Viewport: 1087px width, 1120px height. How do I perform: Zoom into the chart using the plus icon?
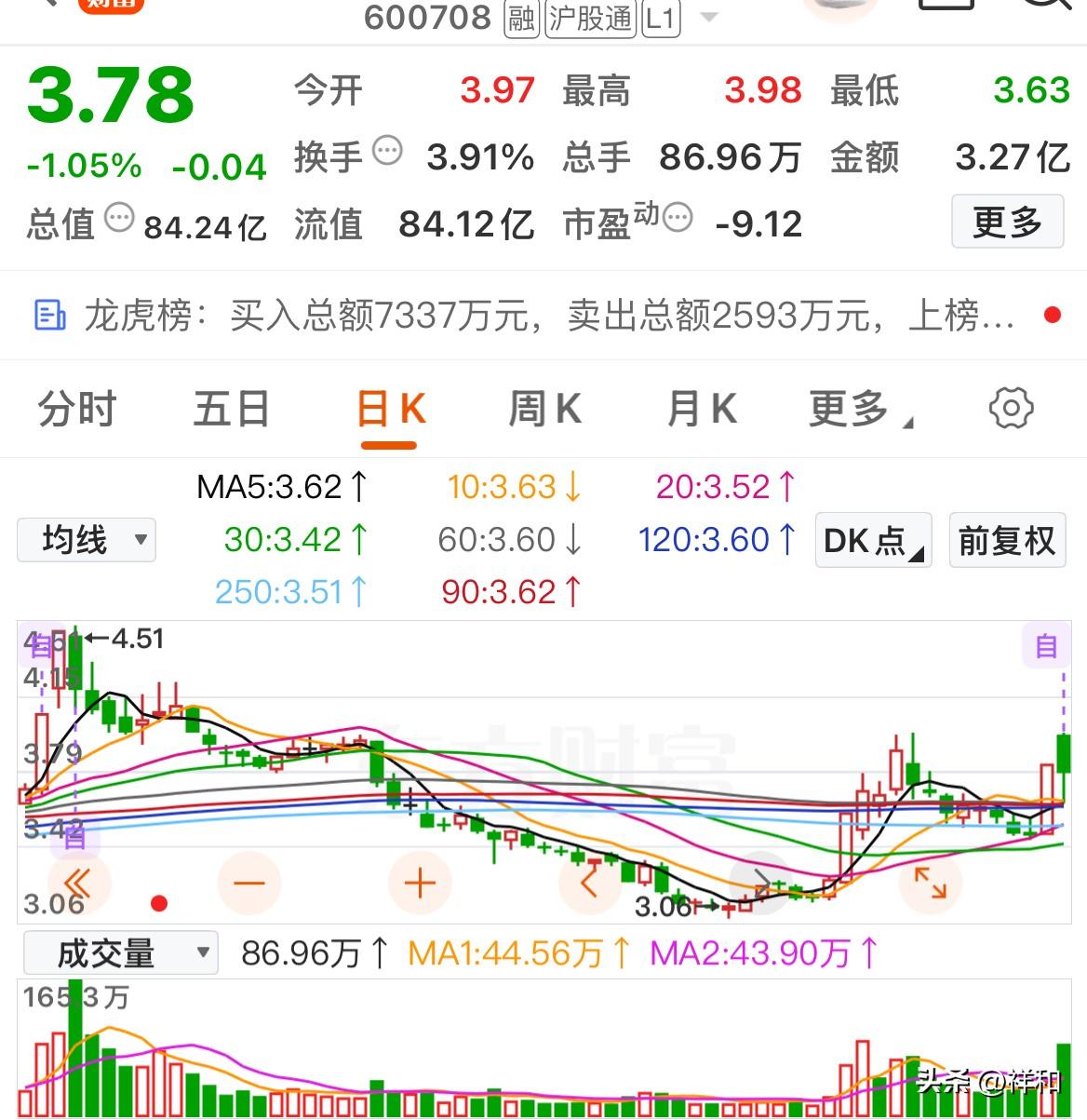pyautogui.click(x=419, y=882)
